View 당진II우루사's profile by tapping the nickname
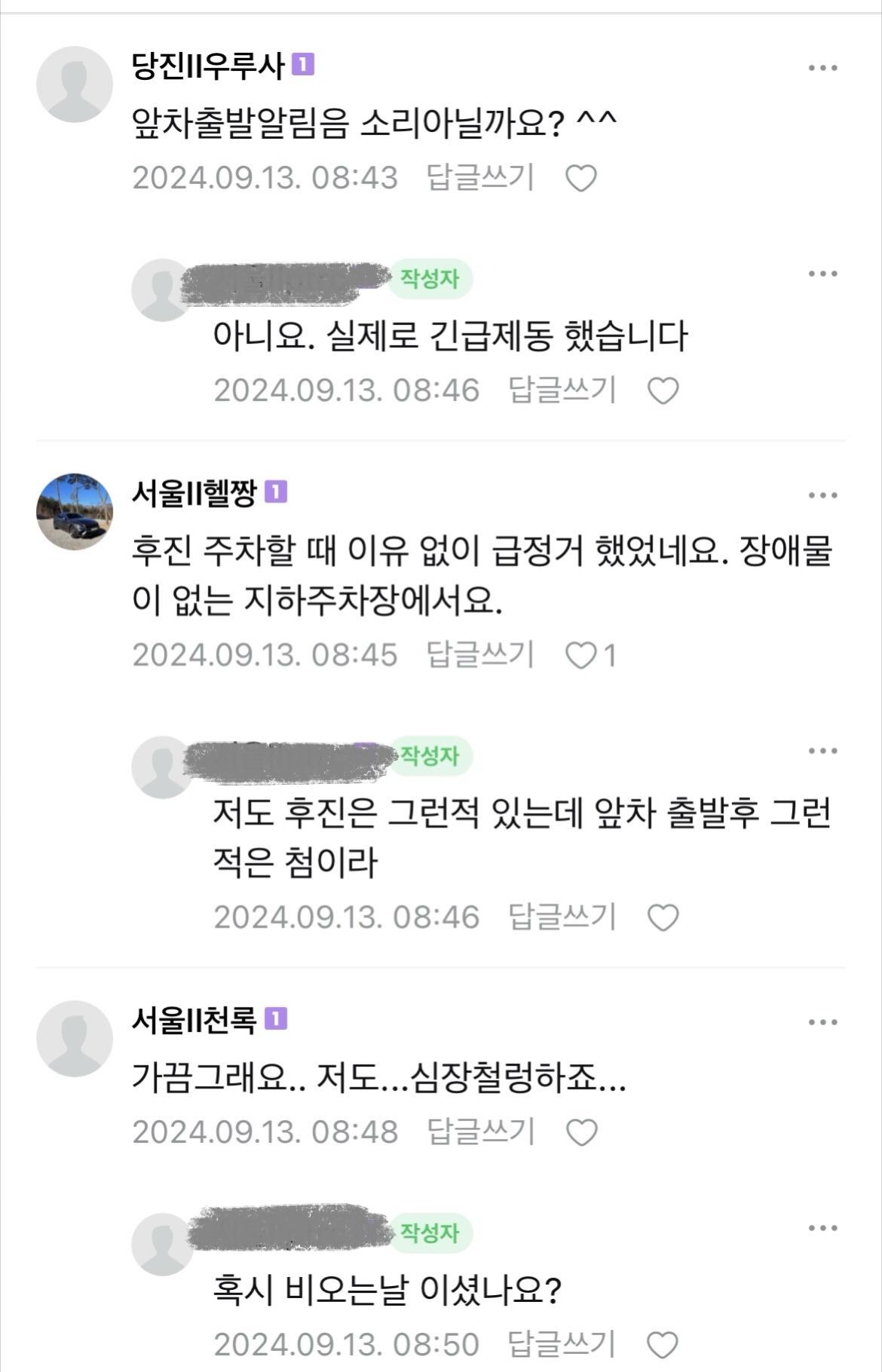Image resolution: width=882 pixels, height=1372 pixels. 207,66
